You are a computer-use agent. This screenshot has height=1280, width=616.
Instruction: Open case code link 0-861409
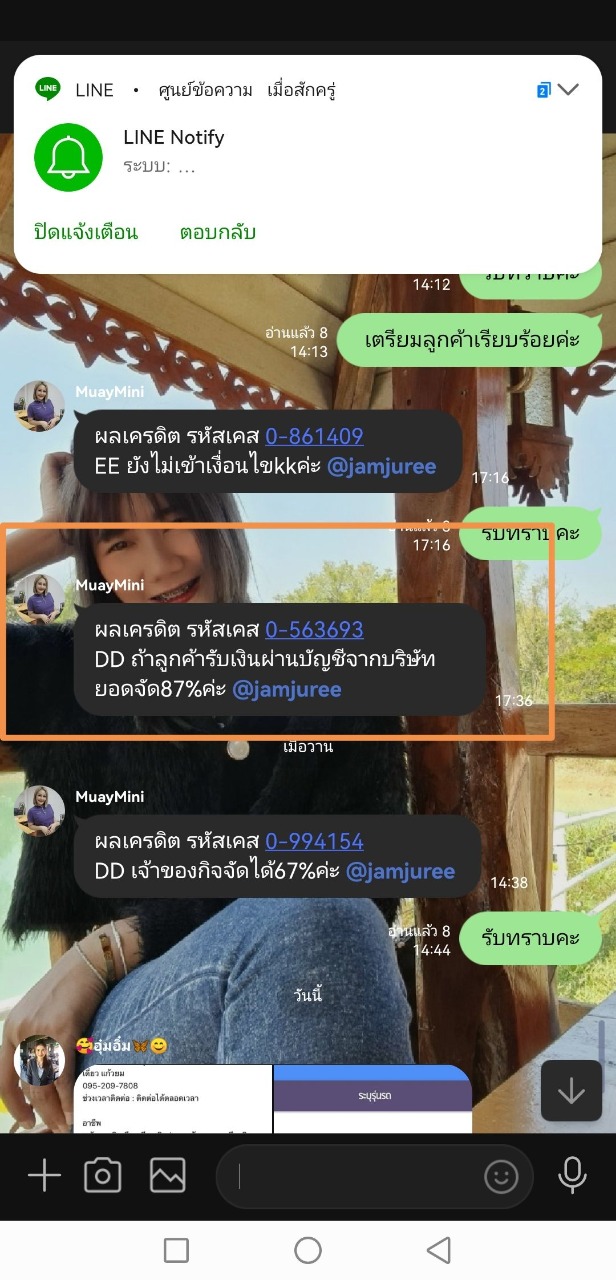(x=314, y=436)
